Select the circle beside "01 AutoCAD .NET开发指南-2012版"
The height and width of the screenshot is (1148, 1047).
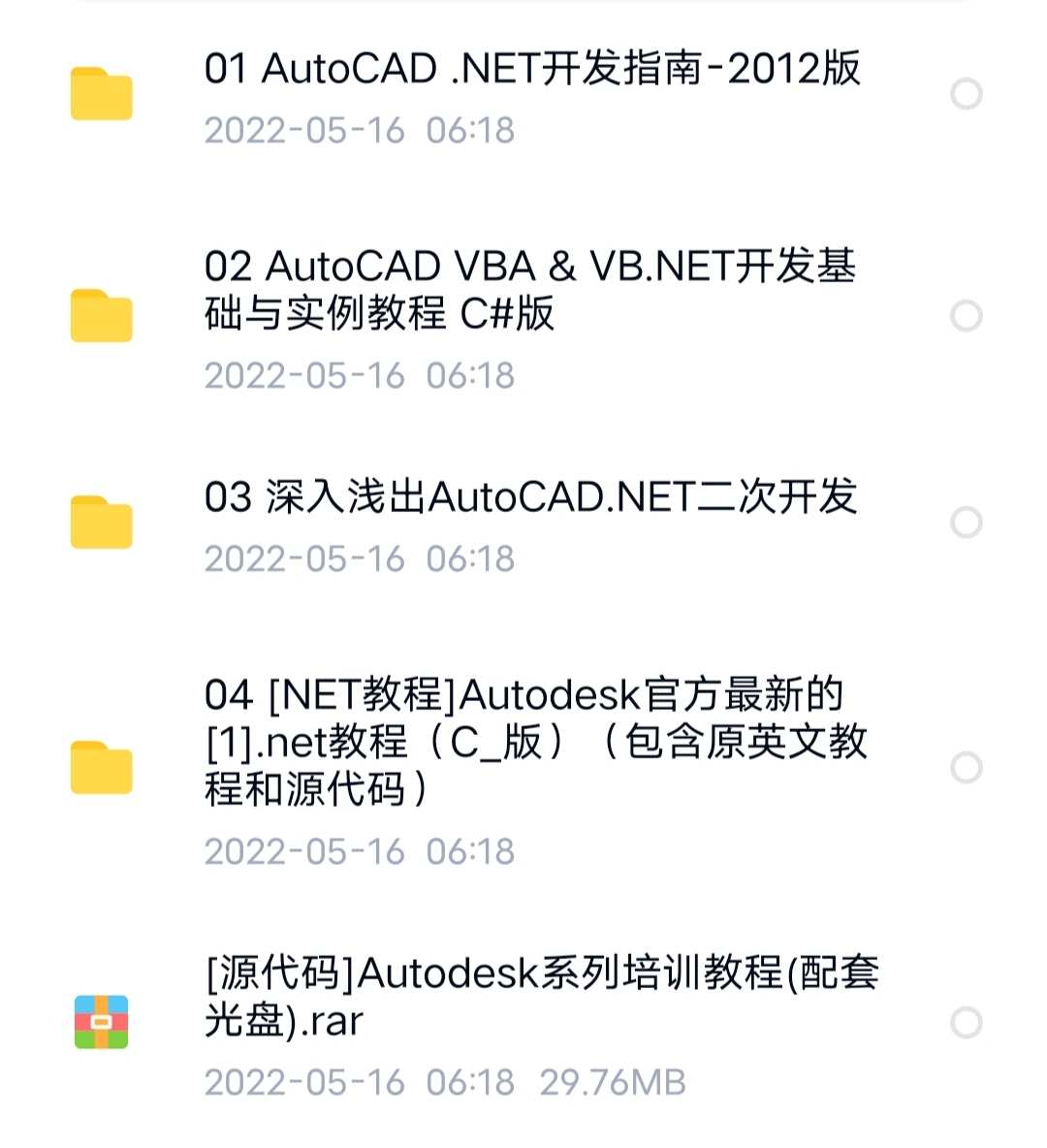[967, 94]
